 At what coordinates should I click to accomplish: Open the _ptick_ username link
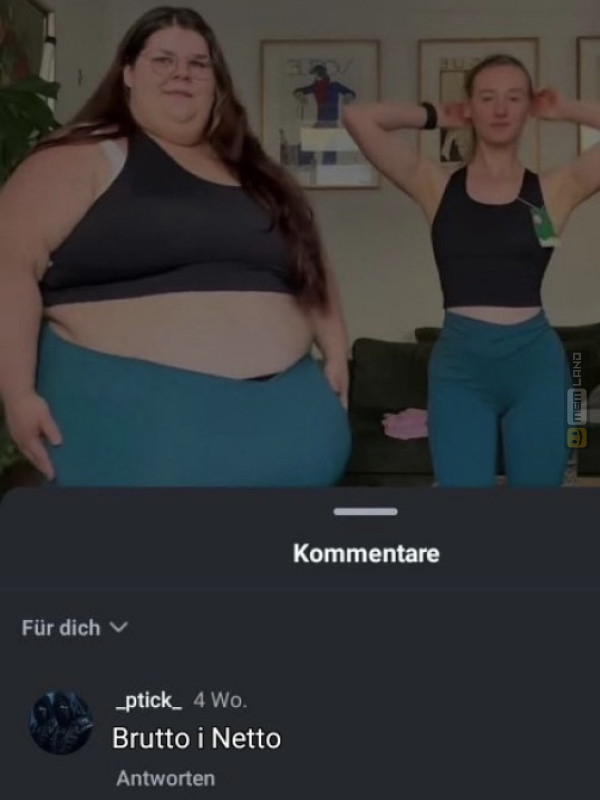(x=147, y=701)
